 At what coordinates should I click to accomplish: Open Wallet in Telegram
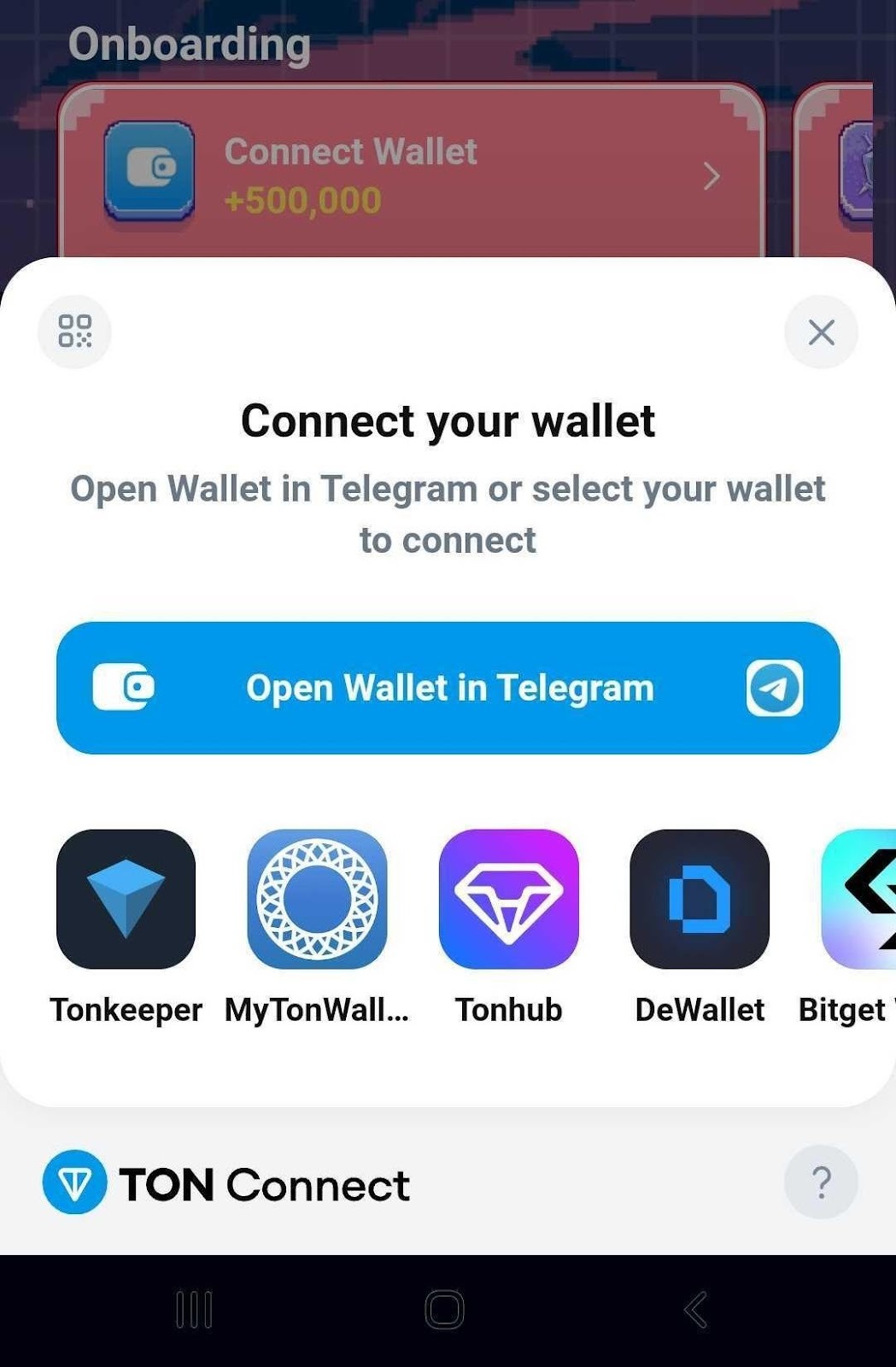tap(448, 688)
